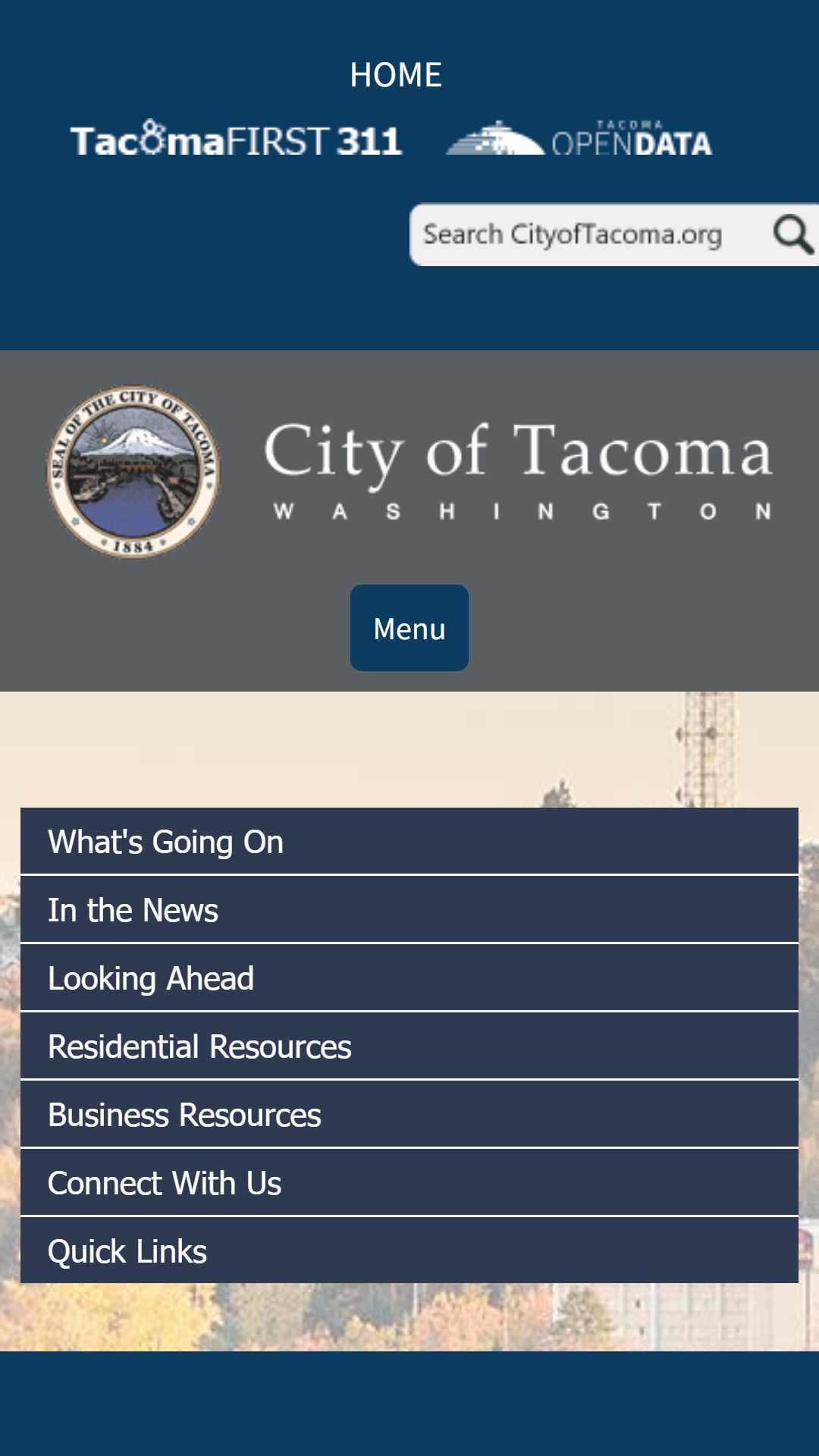Open the HOME link
819x1456 pixels.
click(396, 75)
